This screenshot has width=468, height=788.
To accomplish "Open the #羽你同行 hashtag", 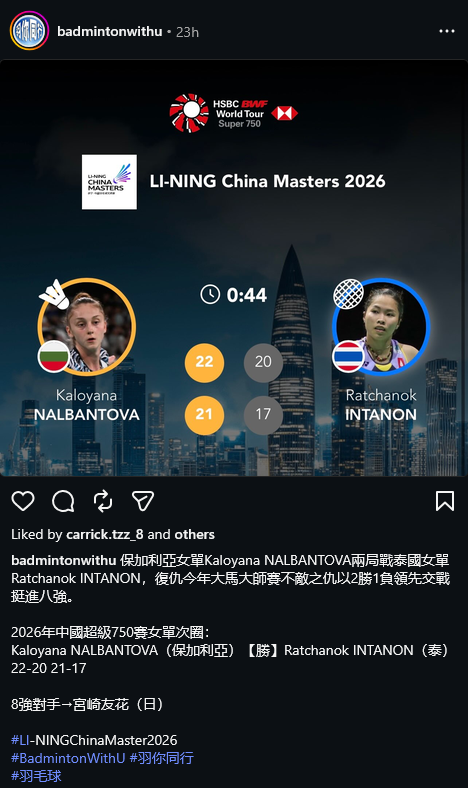I will click(x=161, y=758).
